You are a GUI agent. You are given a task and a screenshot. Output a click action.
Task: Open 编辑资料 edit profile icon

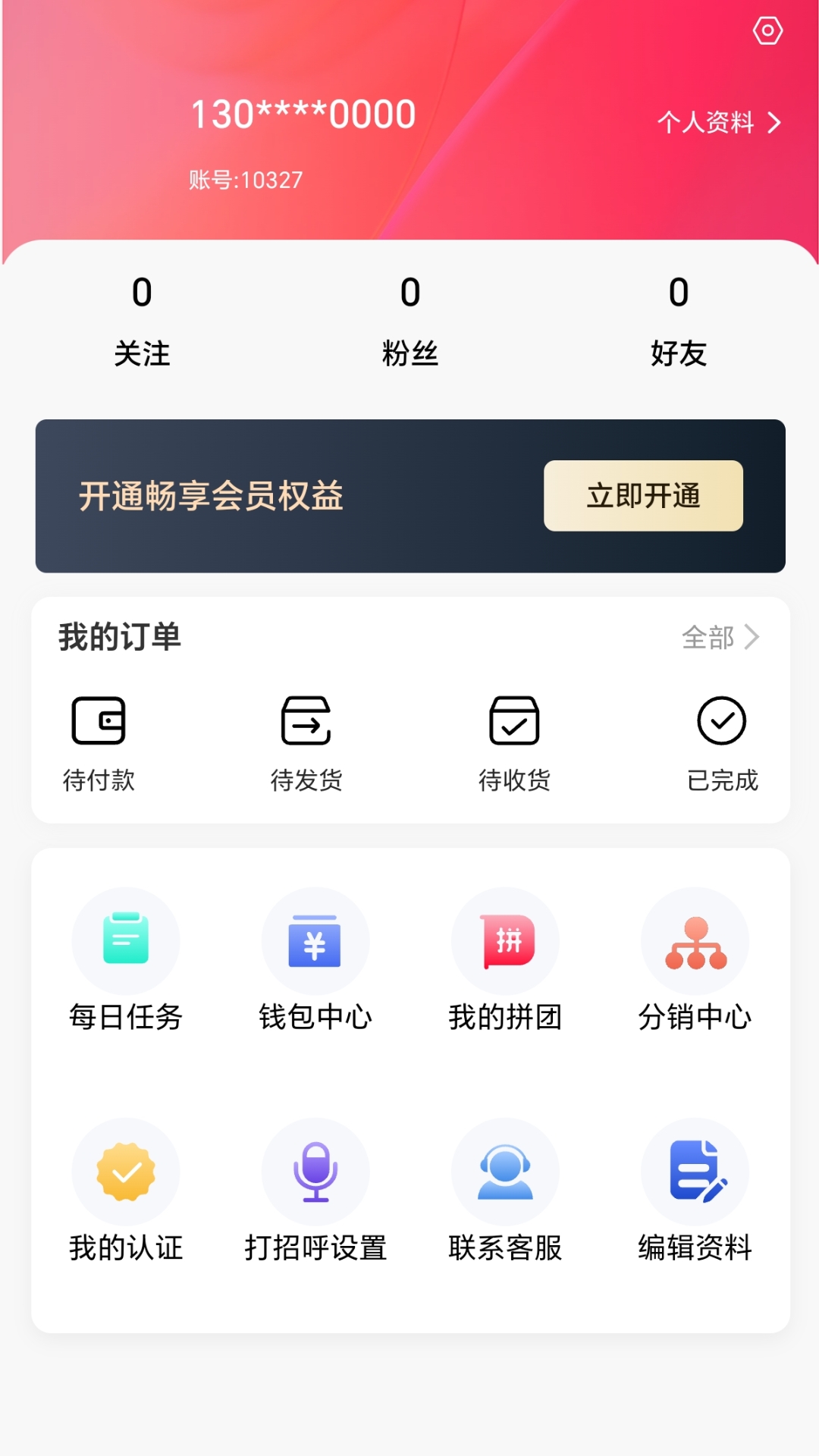pyautogui.click(x=695, y=1172)
